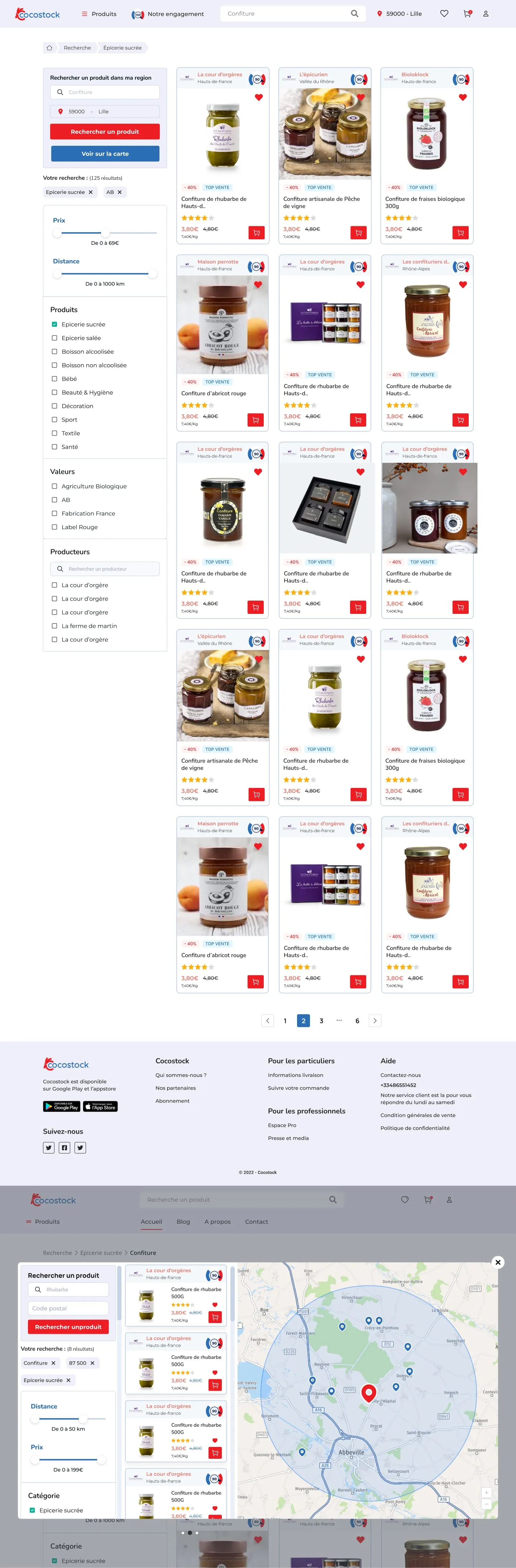Open Qui sommes-nous footer link
Image resolution: width=516 pixels, height=1568 pixels.
click(x=180, y=1075)
